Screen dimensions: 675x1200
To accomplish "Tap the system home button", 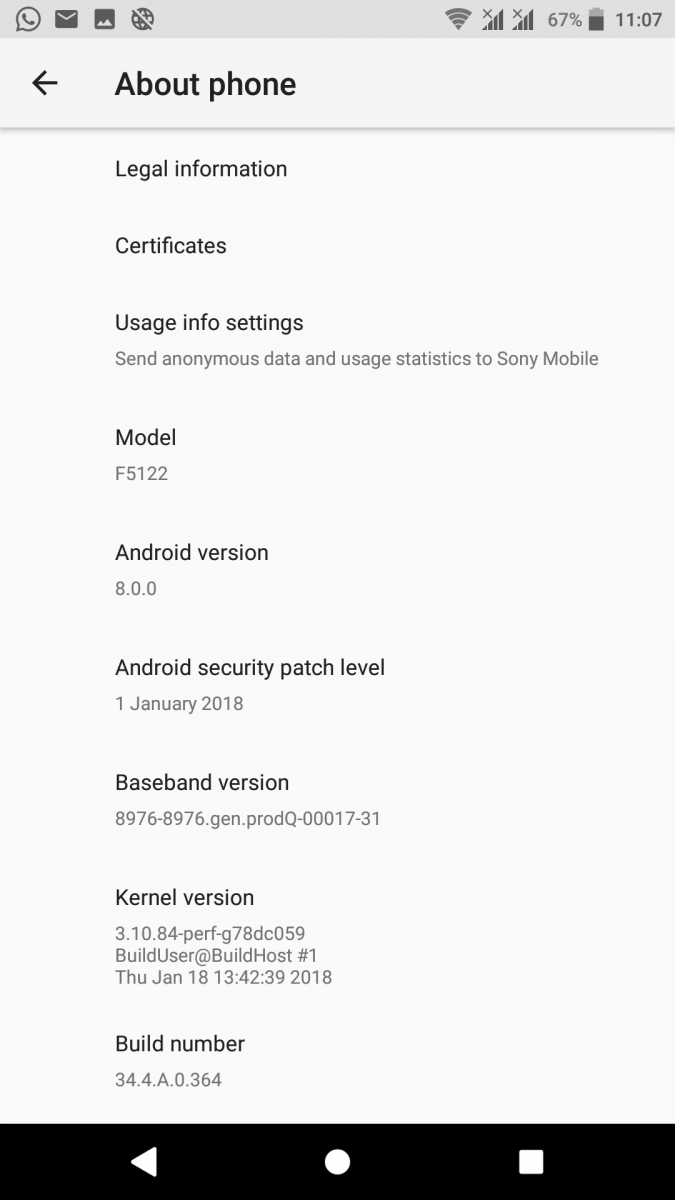I will point(337,1161).
